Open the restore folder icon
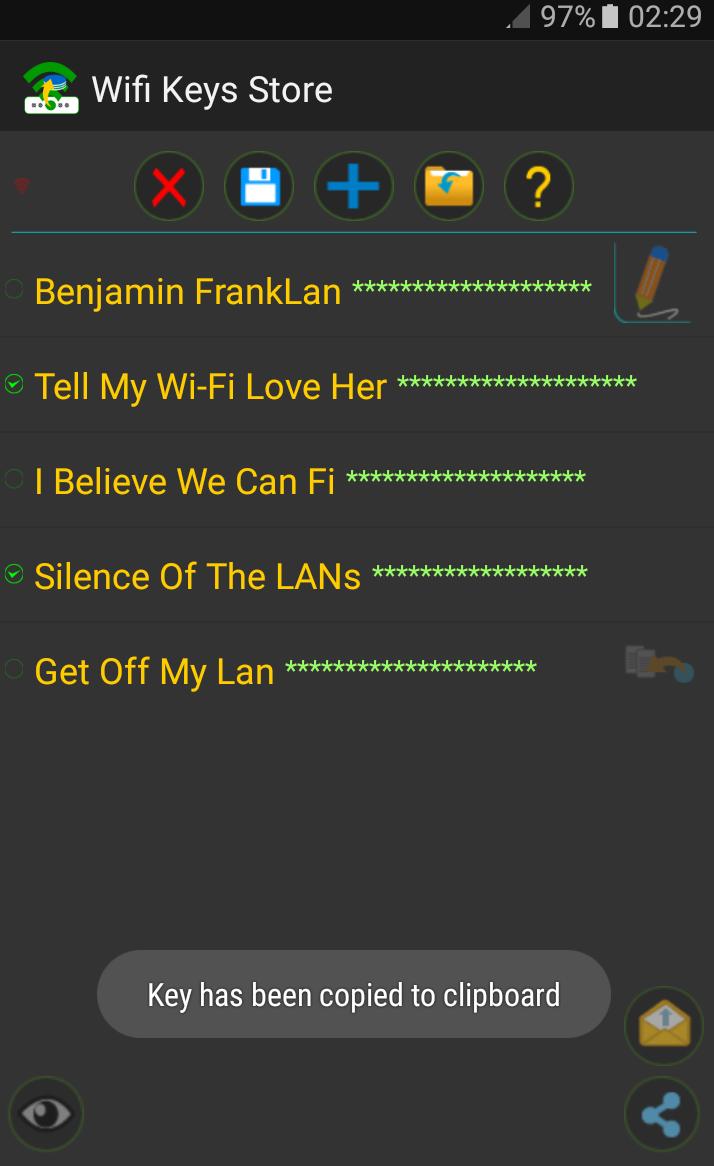The width and height of the screenshot is (714, 1166). [x=448, y=186]
